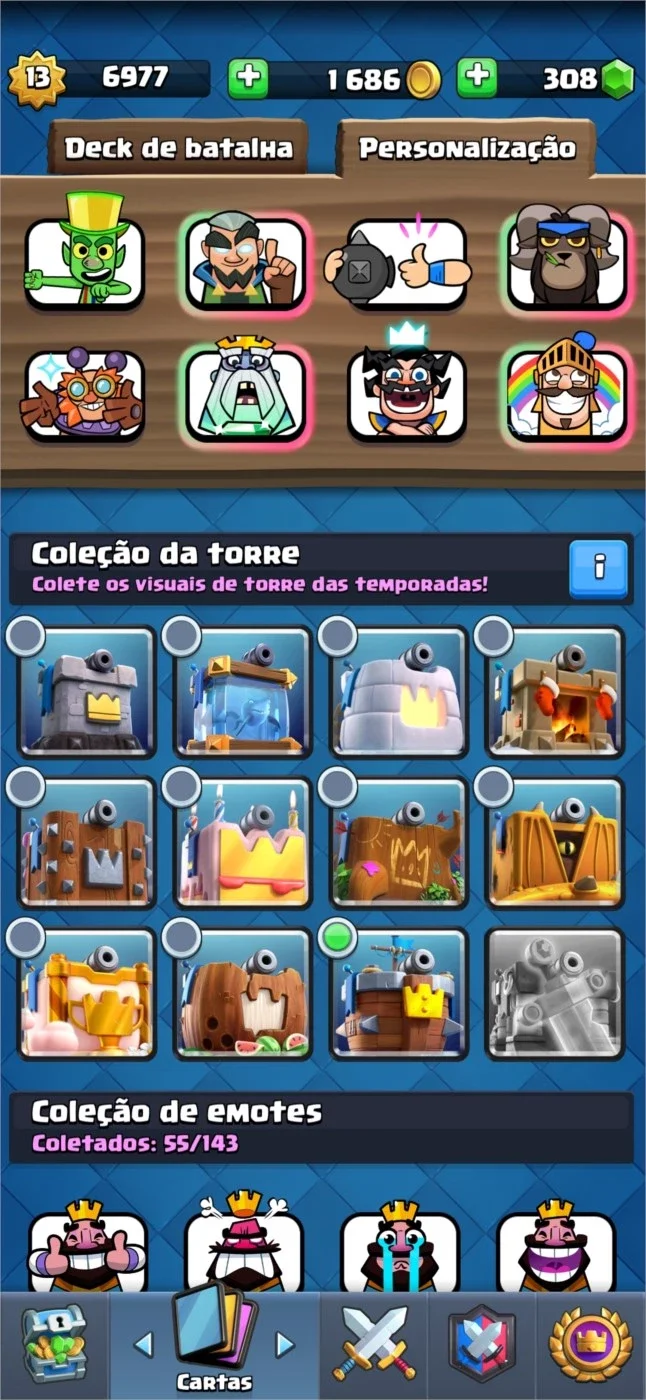The height and width of the screenshot is (1400, 646).
Task: Tap the selected pirate ship tower skin
Action: click(x=394, y=993)
